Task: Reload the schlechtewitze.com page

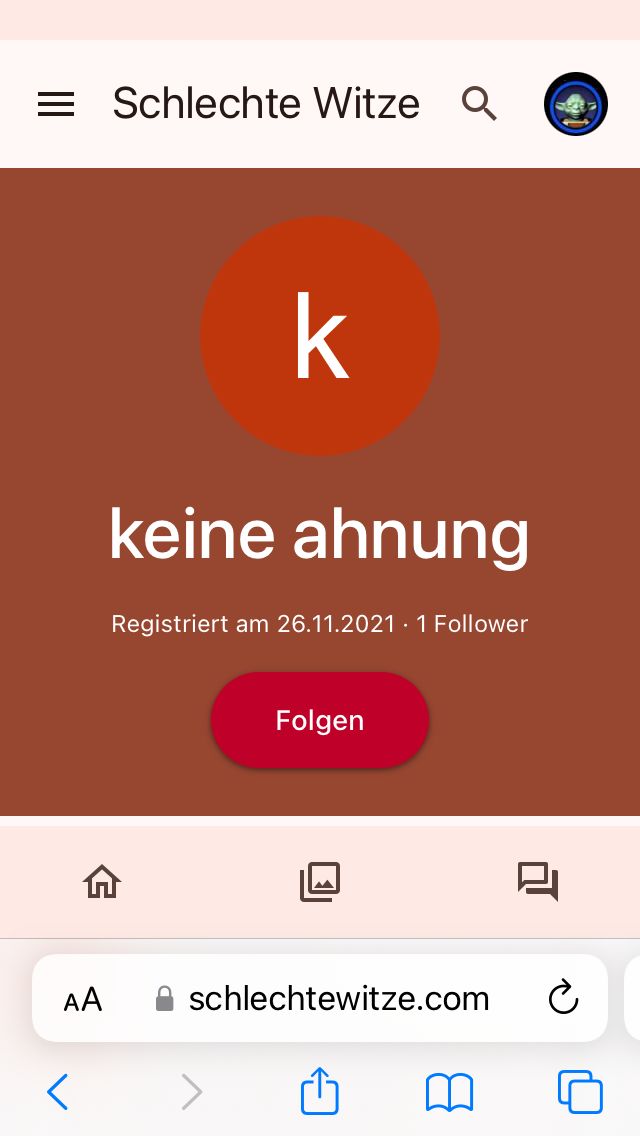Action: click(x=564, y=998)
